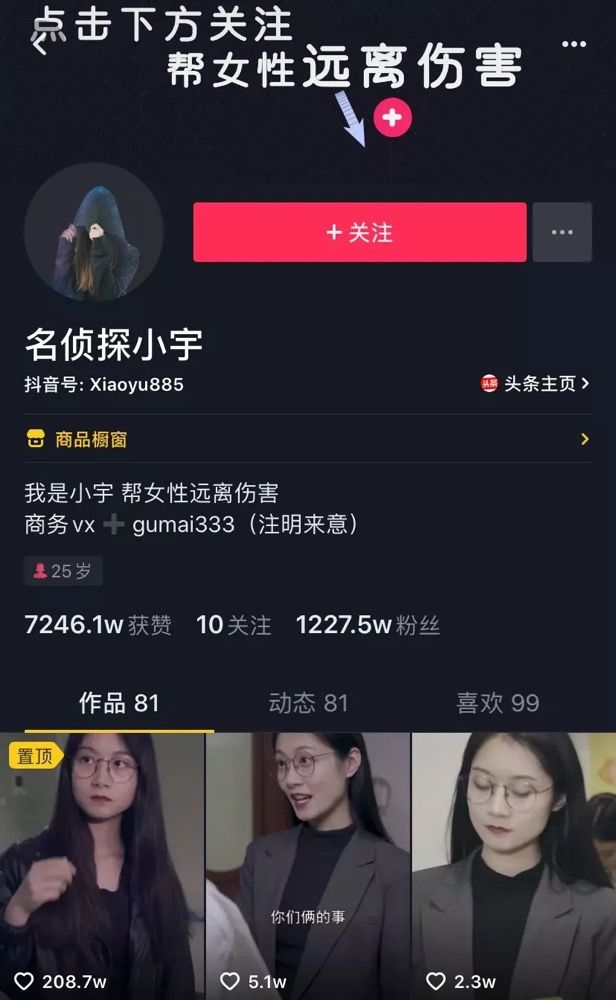616x1000 pixels.
Task: Follow 名侦探小宇 with the 关注 button
Action: (x=359, y=232)
